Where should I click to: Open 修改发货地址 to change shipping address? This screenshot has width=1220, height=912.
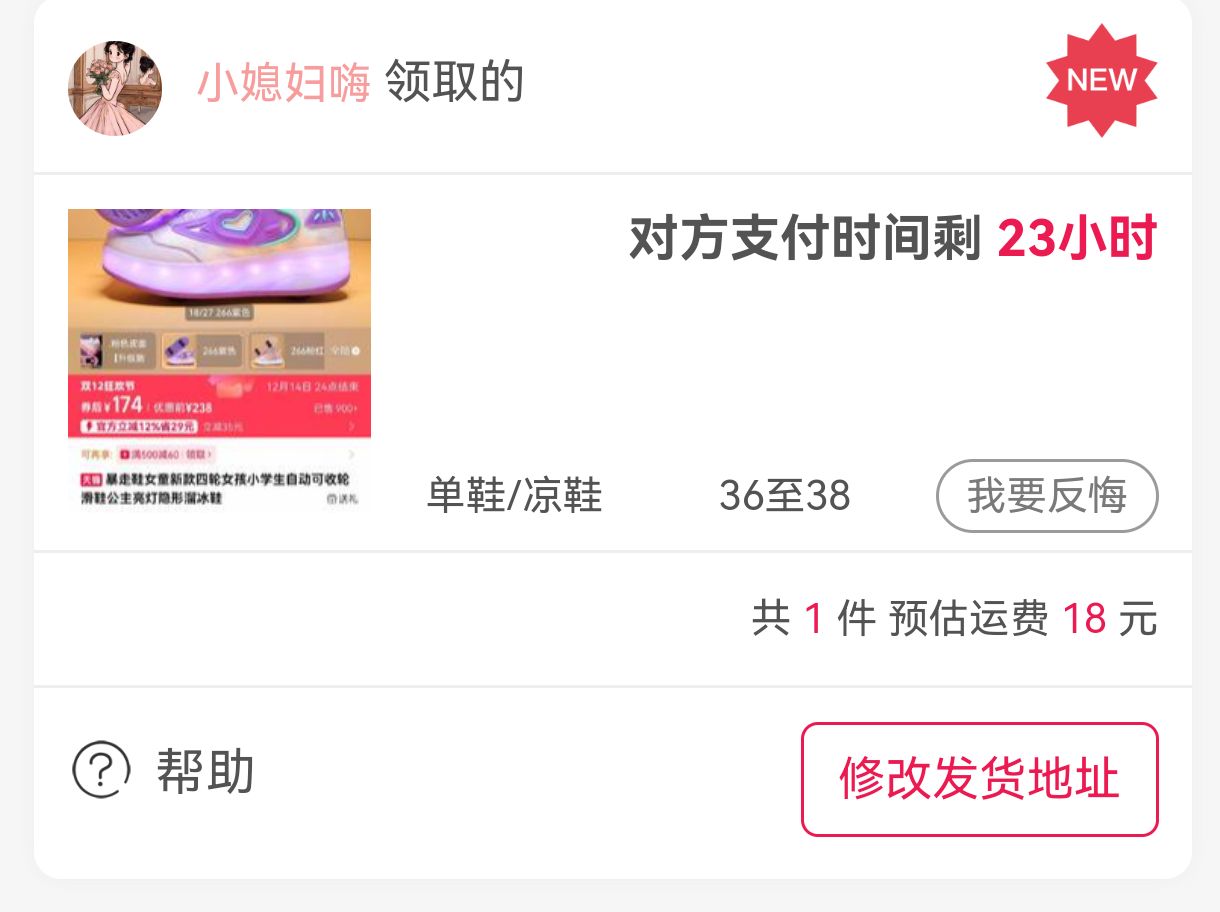click(x=979, y=779)
